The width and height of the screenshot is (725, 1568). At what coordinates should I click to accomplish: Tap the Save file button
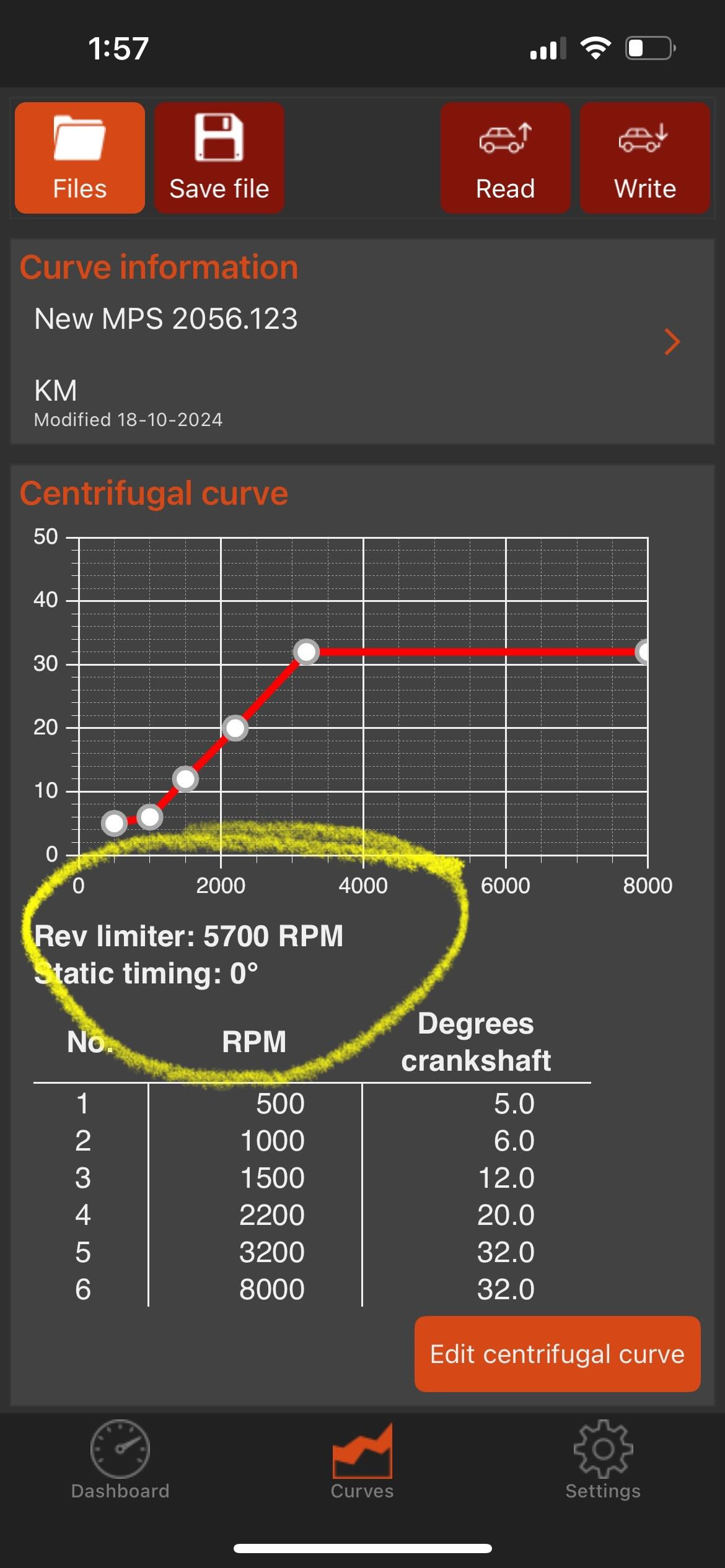tap(219, 158)
